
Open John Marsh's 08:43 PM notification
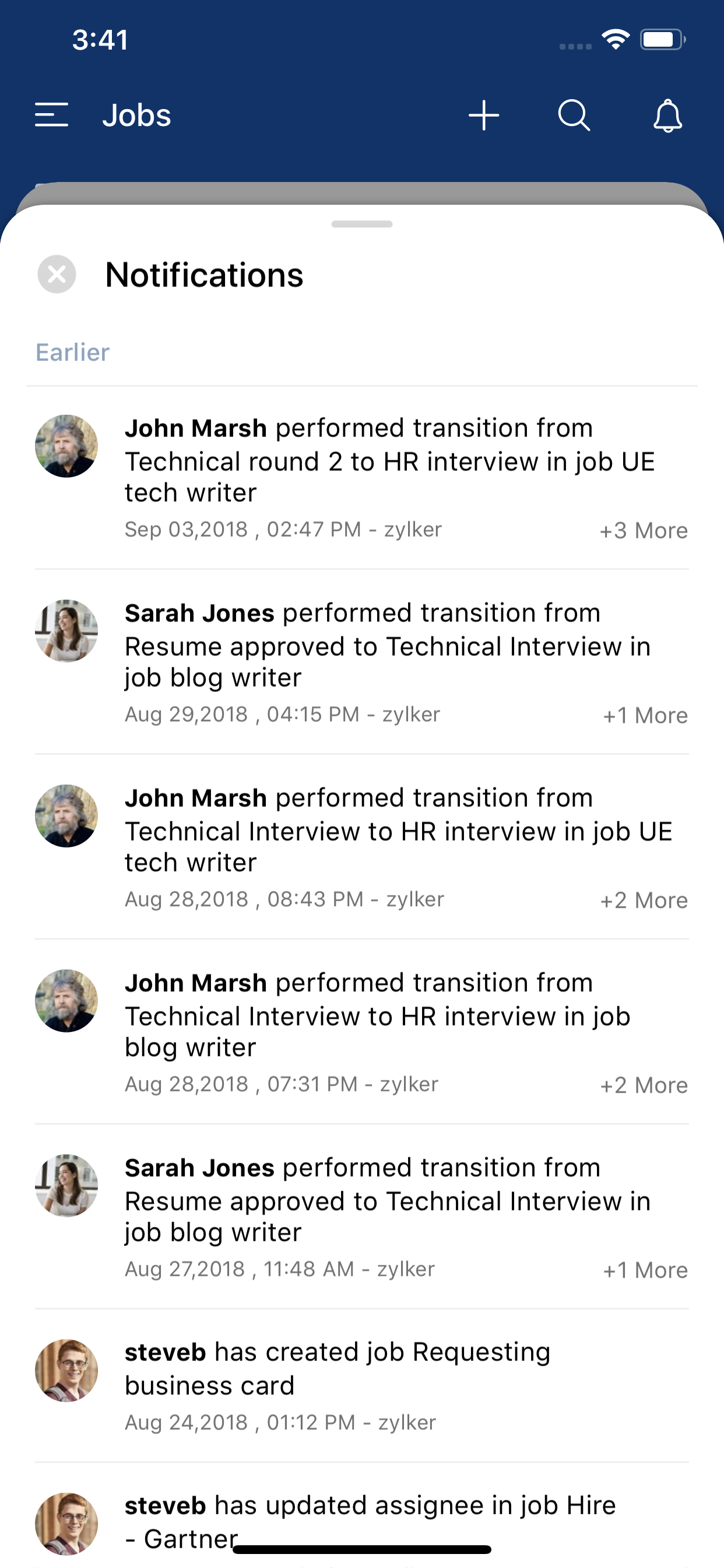coord(389,831)
